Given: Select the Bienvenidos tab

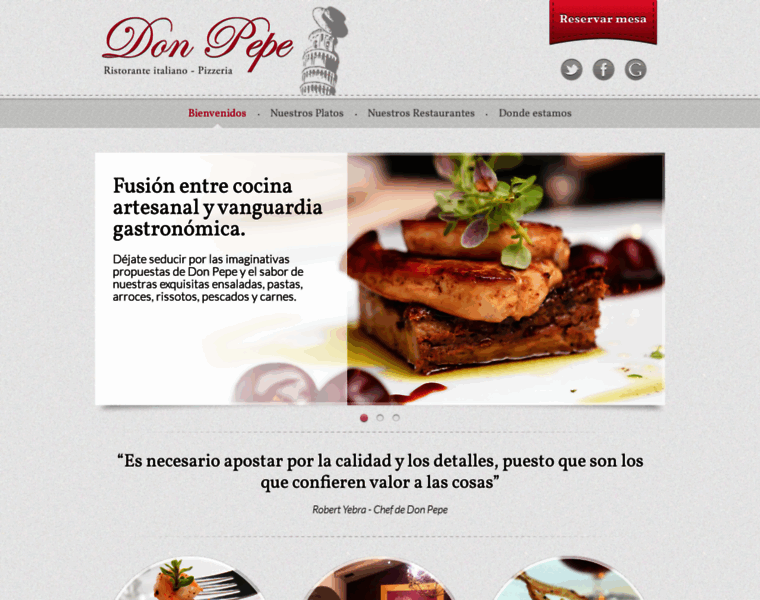Looking at the screenshot, I should [217, 113].
